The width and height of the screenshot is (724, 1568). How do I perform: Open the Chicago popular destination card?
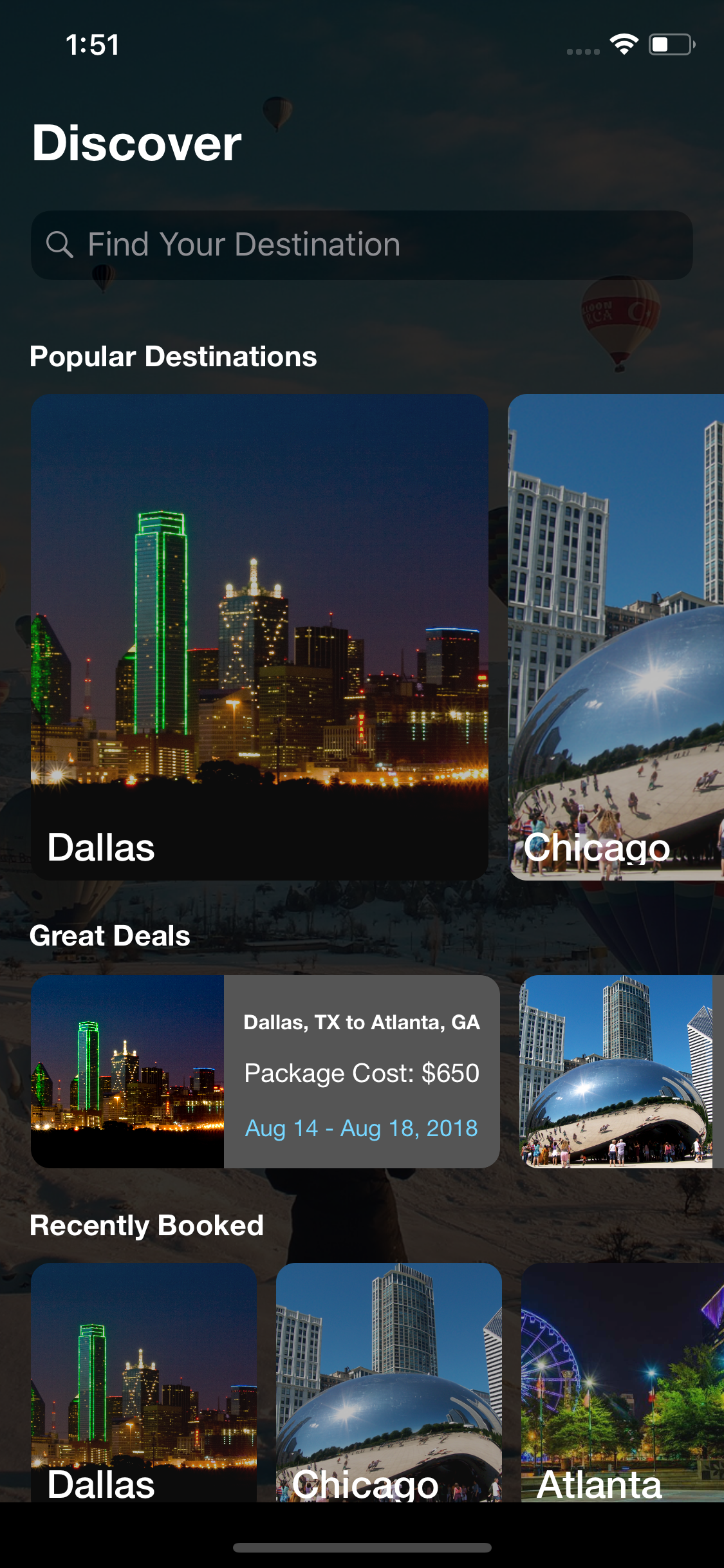(x=615, y=637)
